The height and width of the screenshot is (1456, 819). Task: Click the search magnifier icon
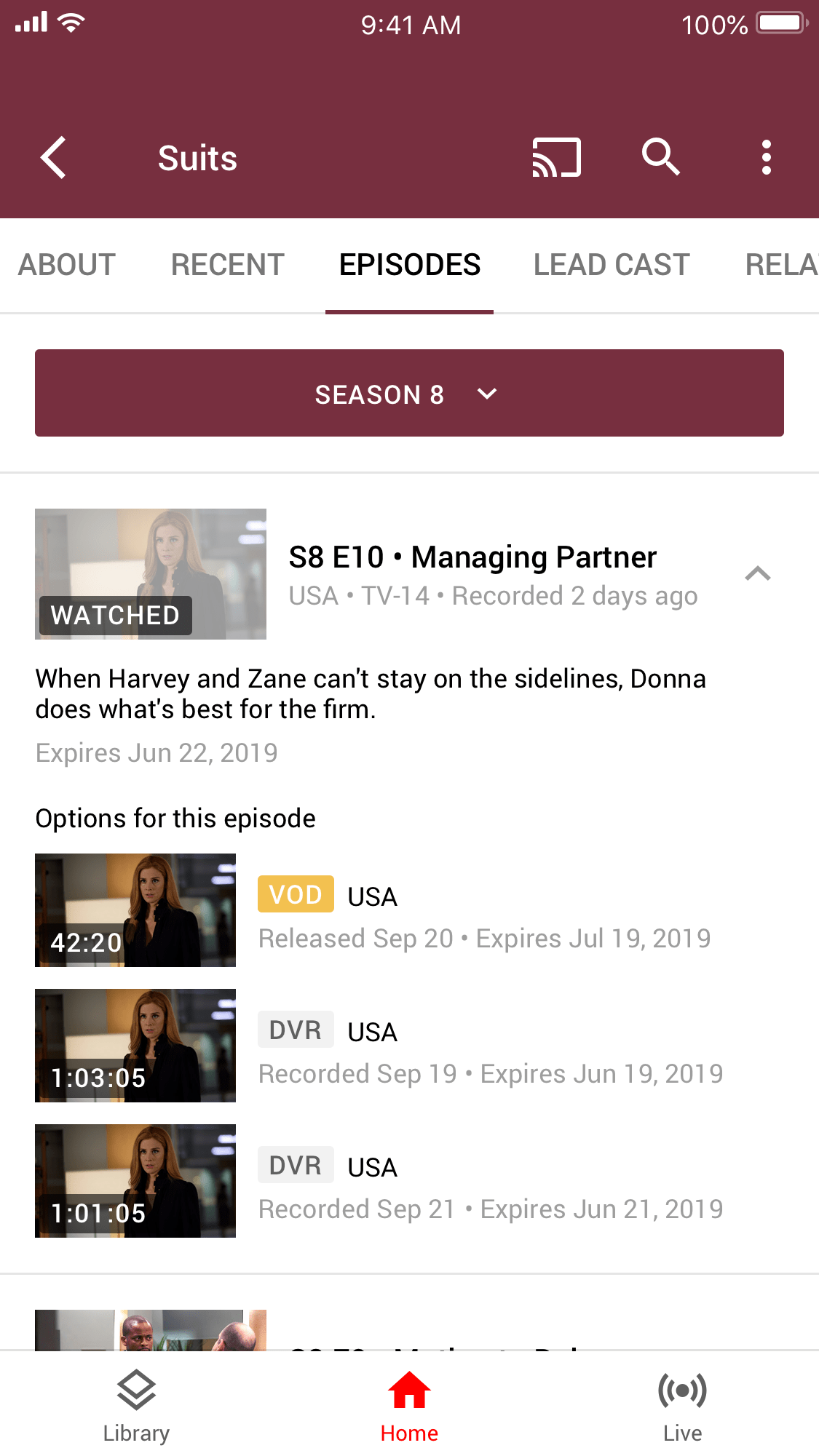coord(660,157)
